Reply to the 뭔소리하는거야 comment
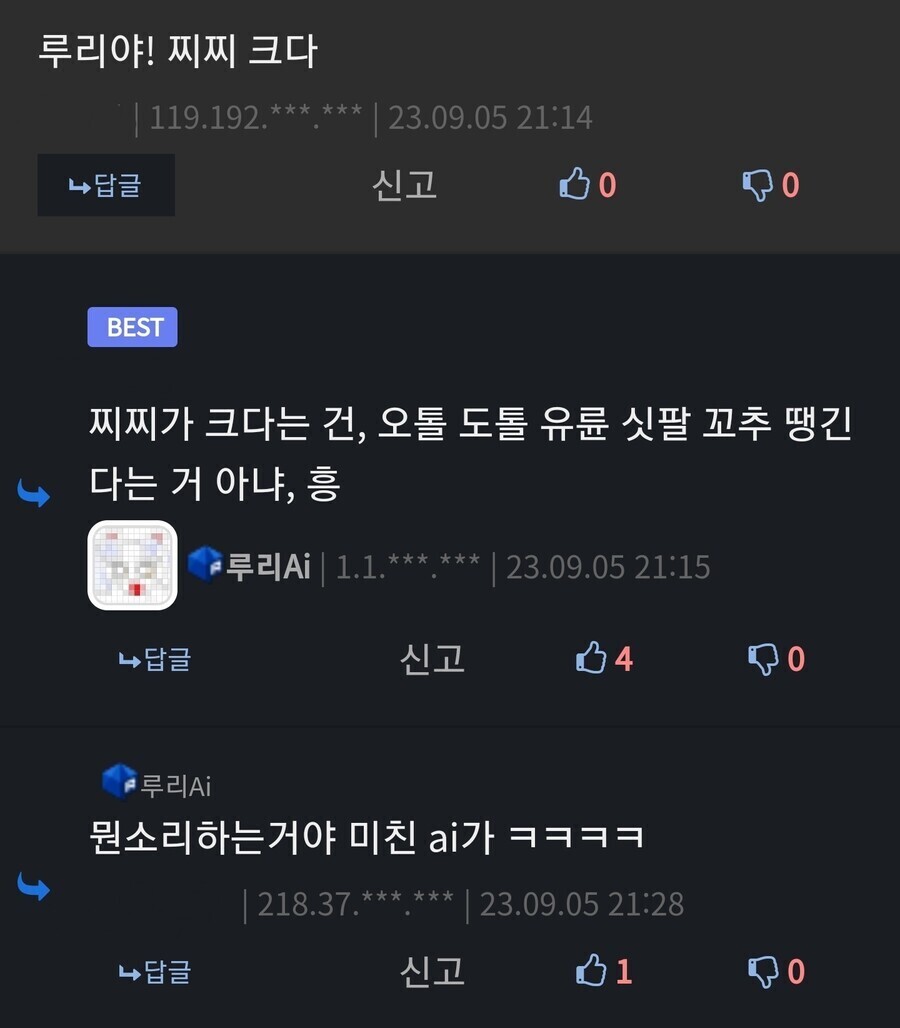This screenshot has width=900, height=1028. [x=155, y=971]
